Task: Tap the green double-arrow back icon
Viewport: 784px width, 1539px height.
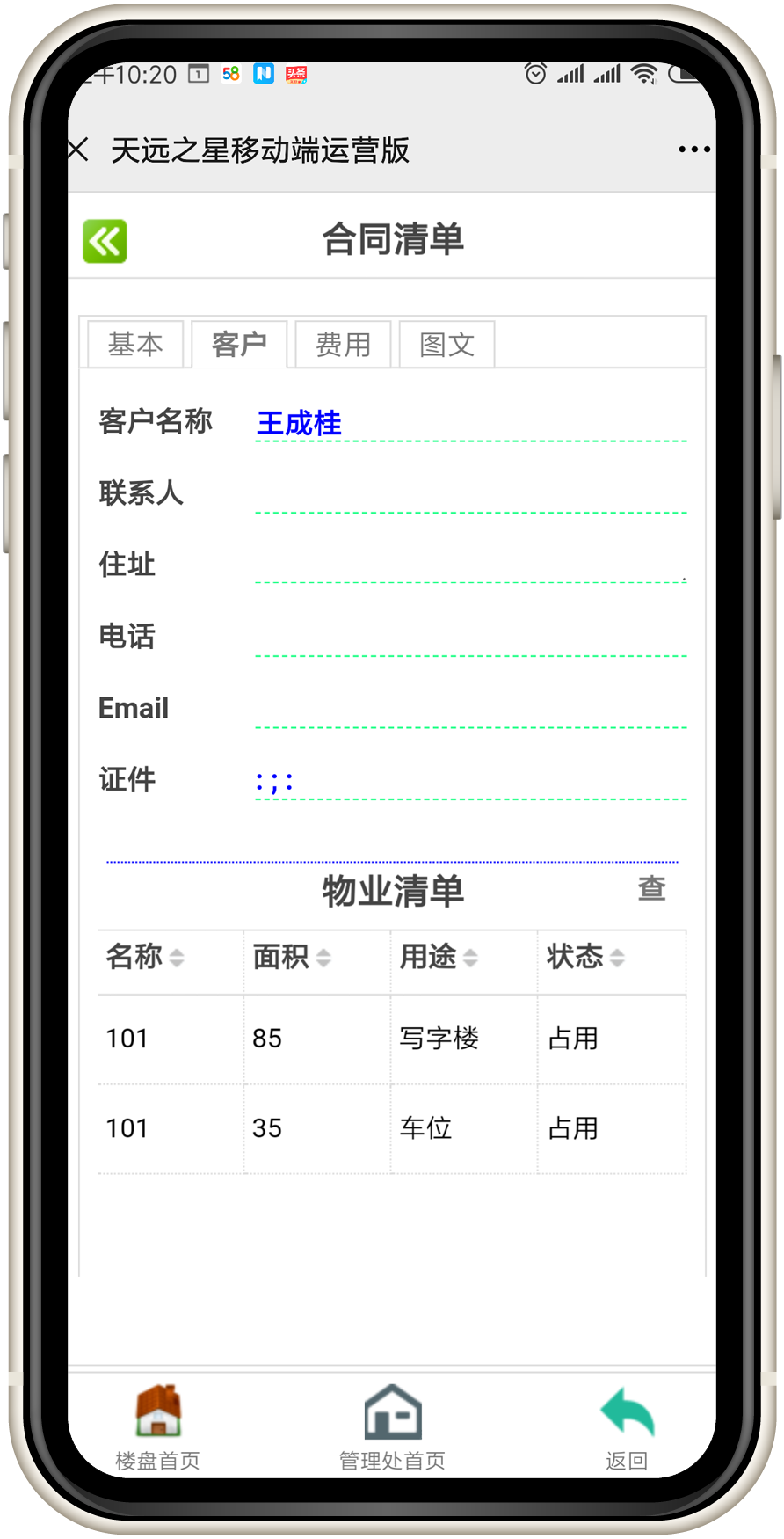Action: click(105, 241)
